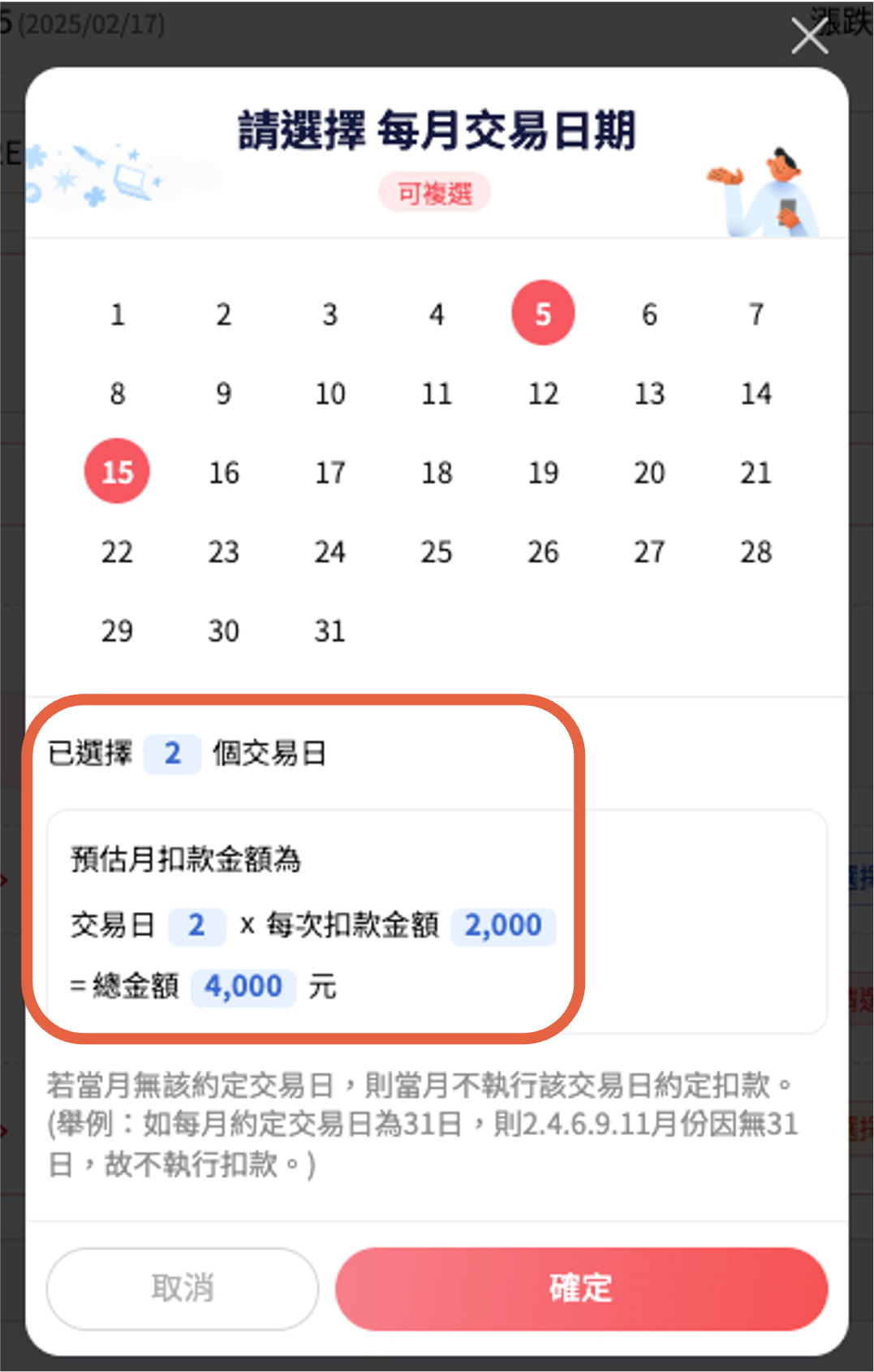
Task: Select day 31 on the calendar
Action: pyautogui.click(x=330, y=630)
